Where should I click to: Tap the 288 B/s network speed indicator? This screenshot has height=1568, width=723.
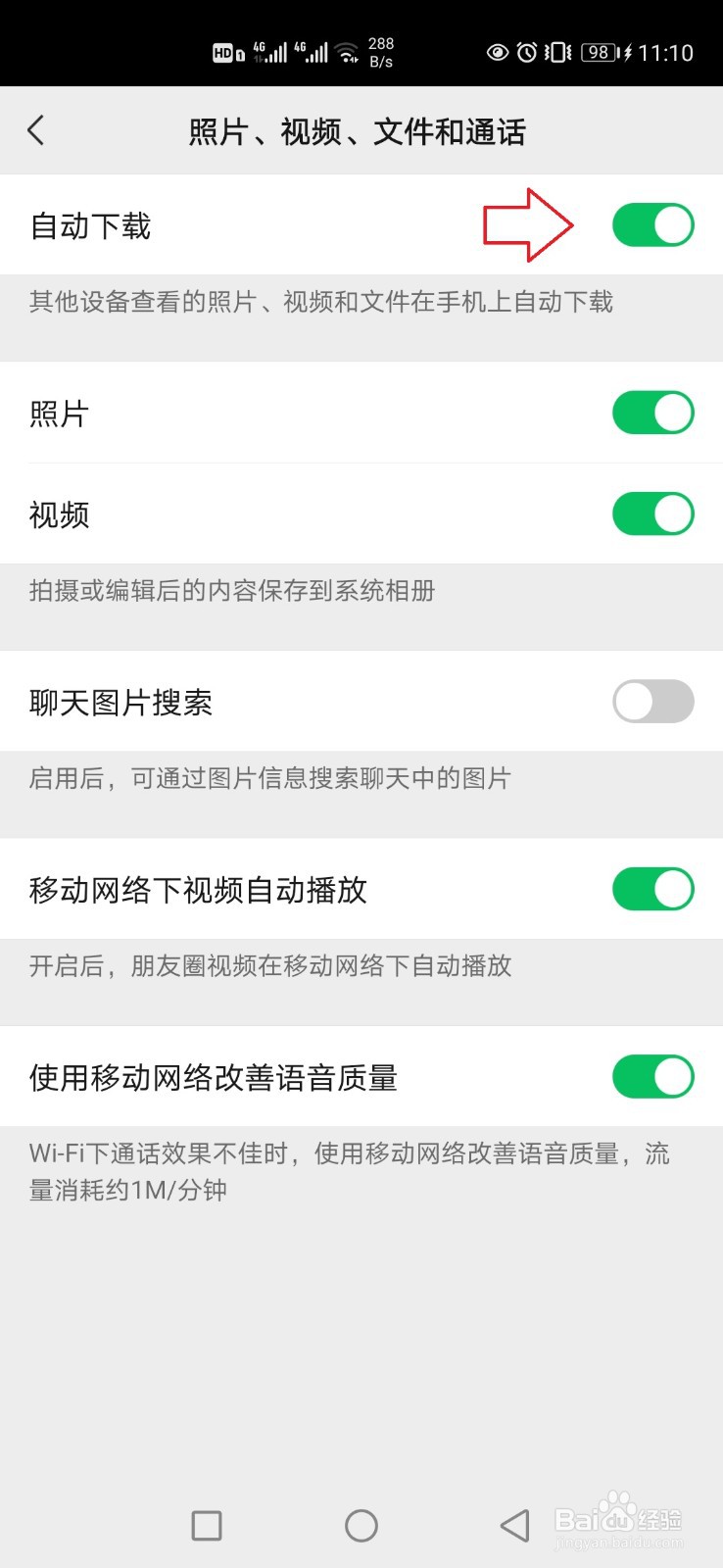tap(380, 51)
